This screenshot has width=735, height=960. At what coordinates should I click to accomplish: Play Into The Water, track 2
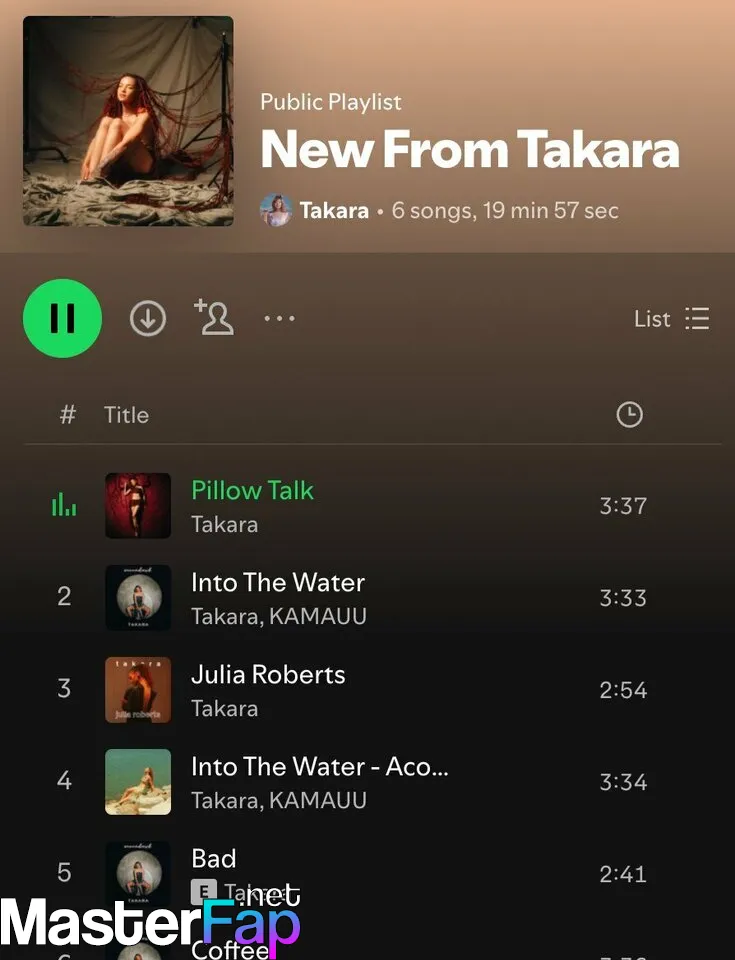pyautogui.click(x=277, y=583)
